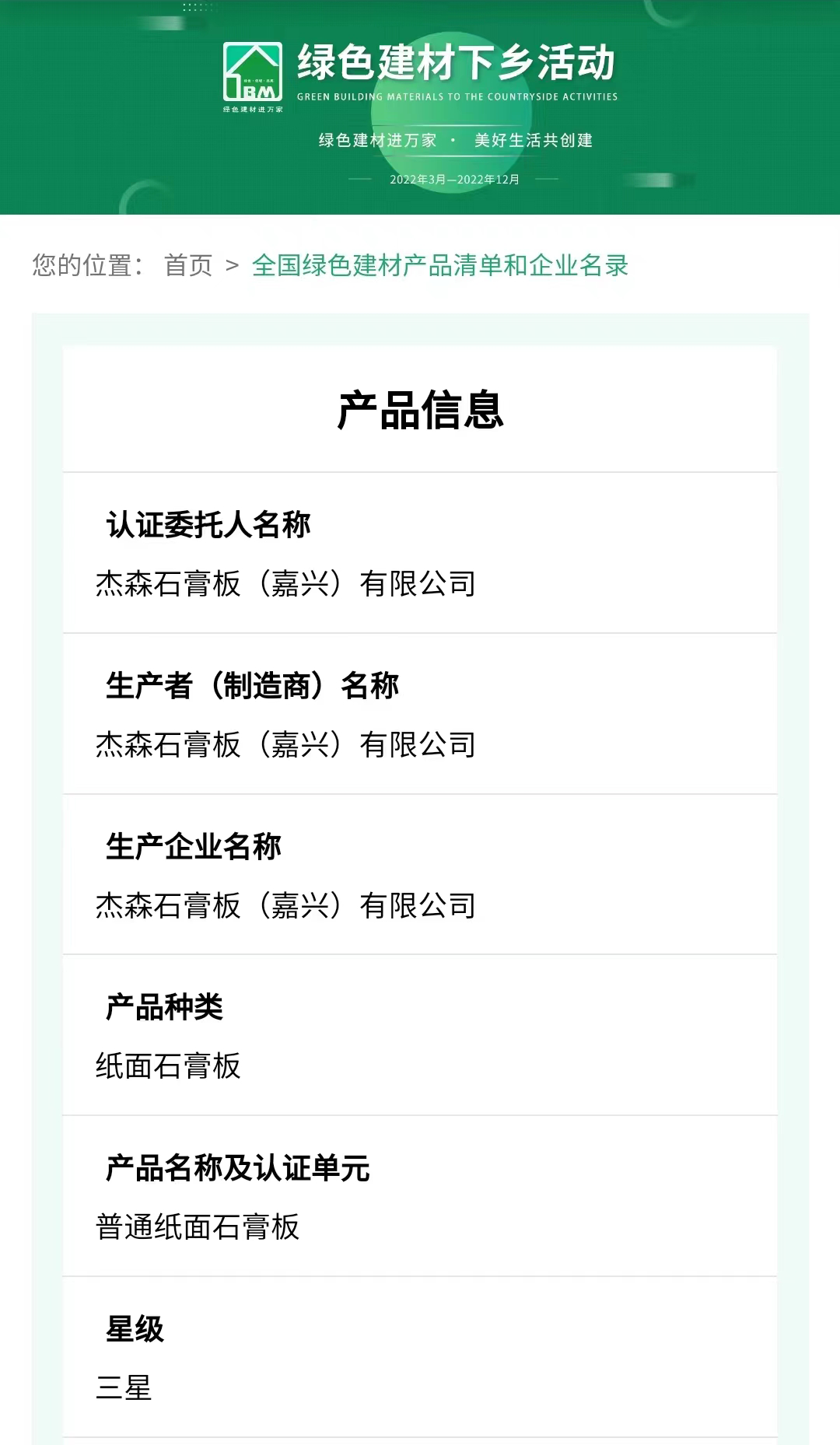Open 全国绿色建材产品清单和企业名录 breadcrumb link

click(x=439, y=265)
